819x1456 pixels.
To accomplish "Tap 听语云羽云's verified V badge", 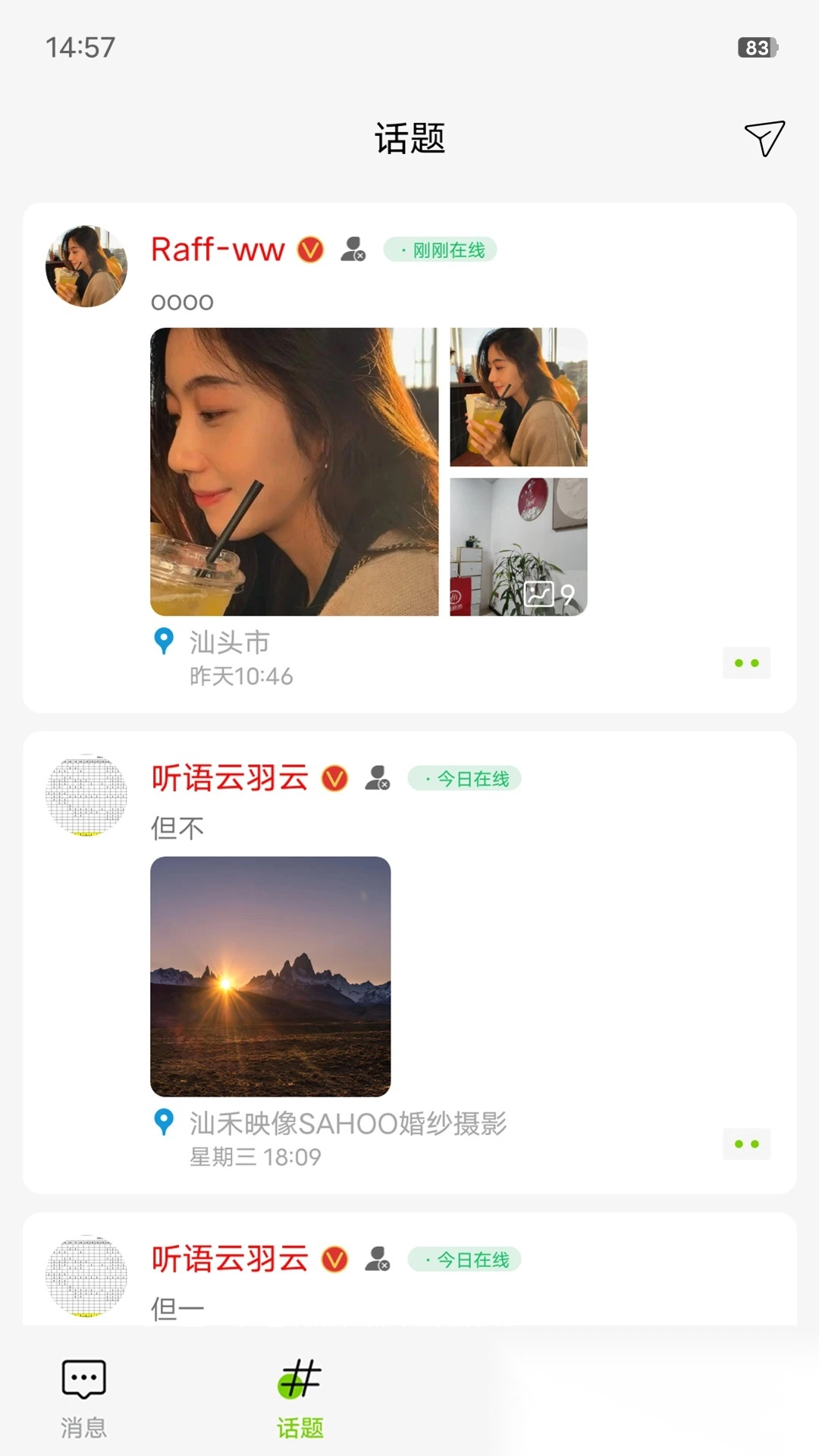I will 334,780.
